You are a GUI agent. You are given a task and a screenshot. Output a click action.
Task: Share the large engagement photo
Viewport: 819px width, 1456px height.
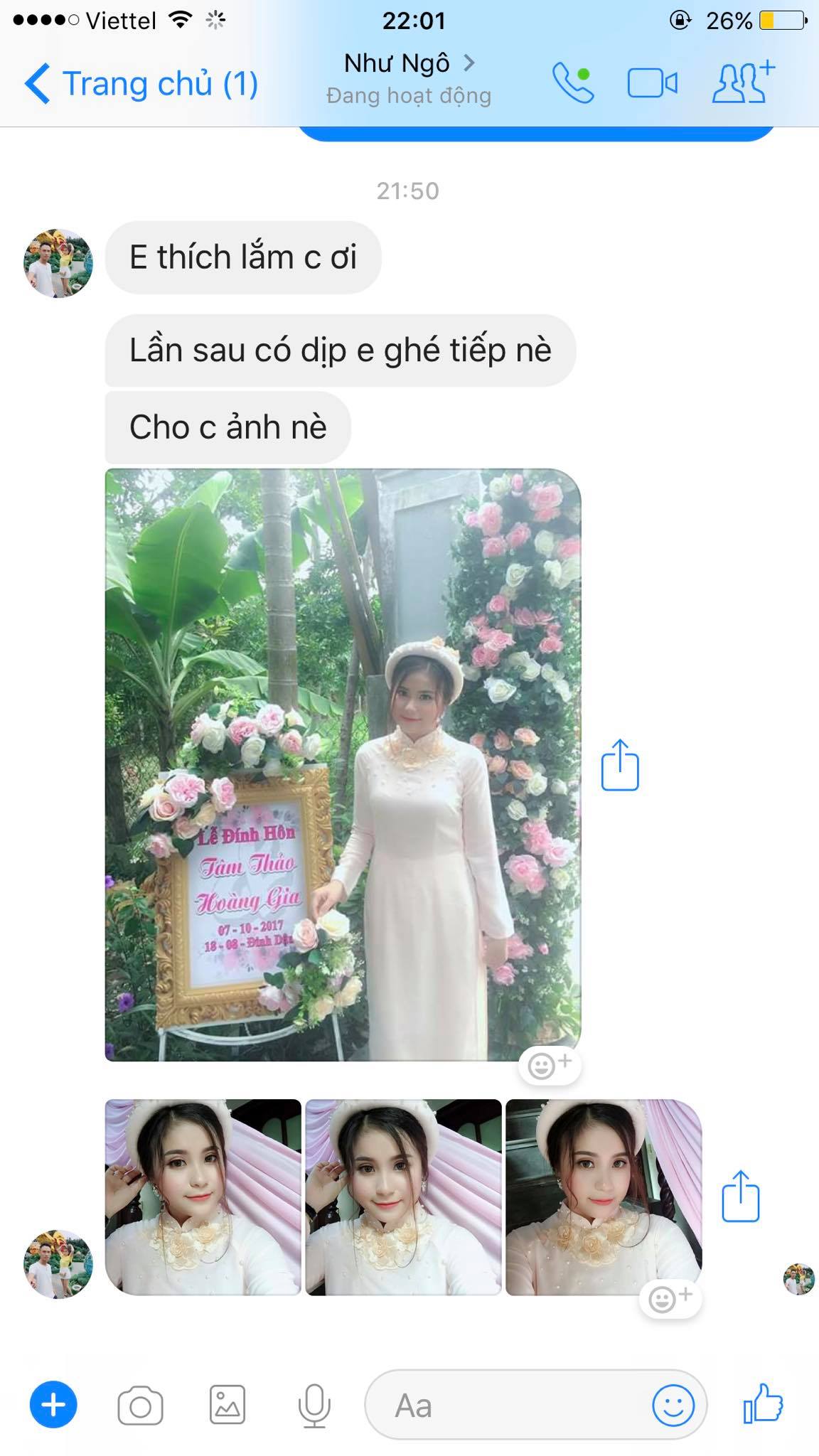(620, 765)
